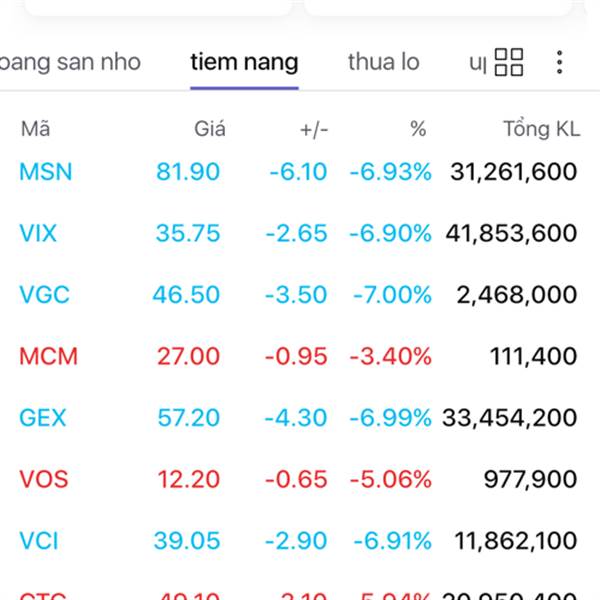Select the VCI stock row

pyautogui.click(x=39, y=541)
